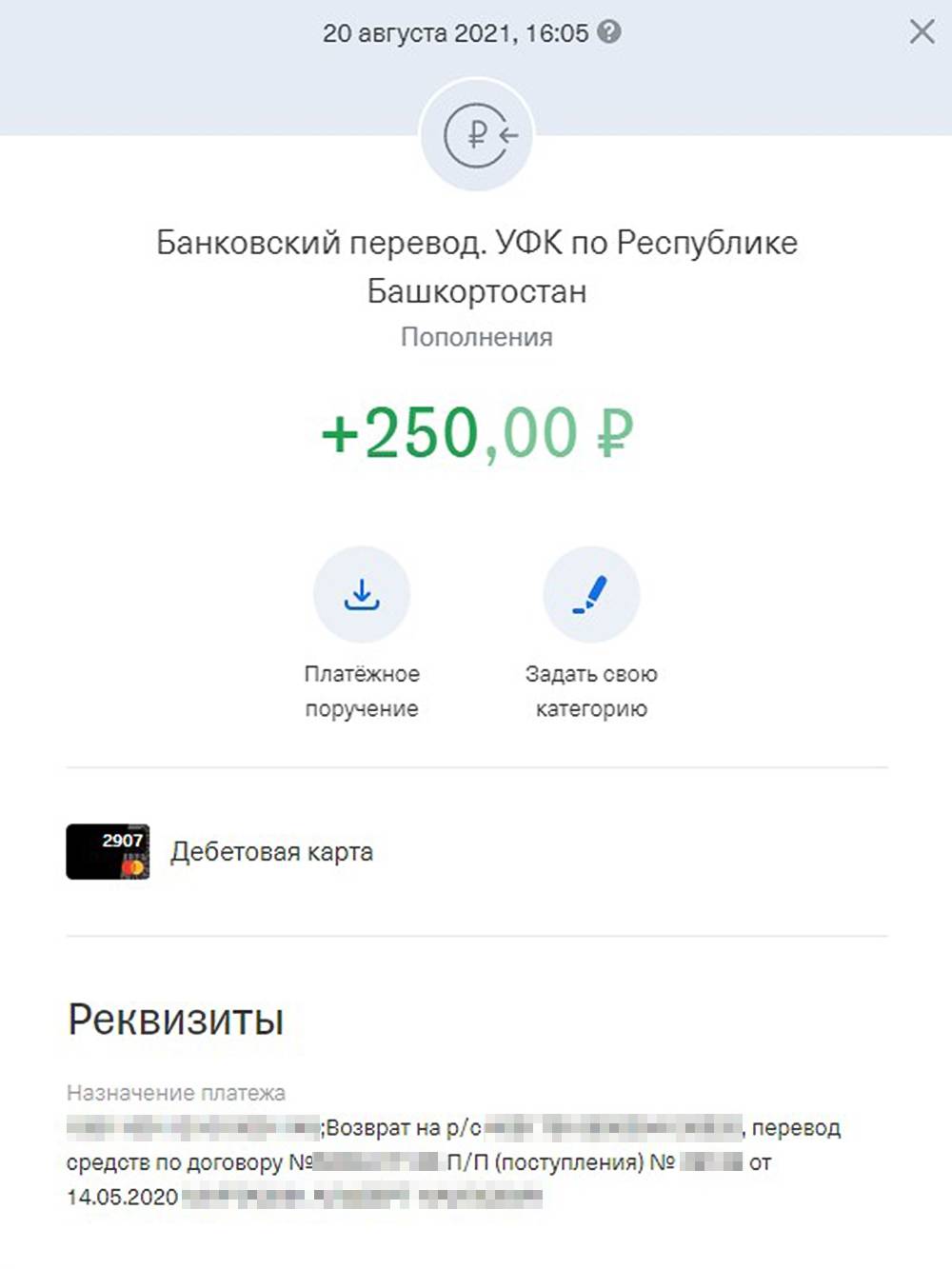
Task: Tap Задать свою категорию button
Action: [591, 595]
